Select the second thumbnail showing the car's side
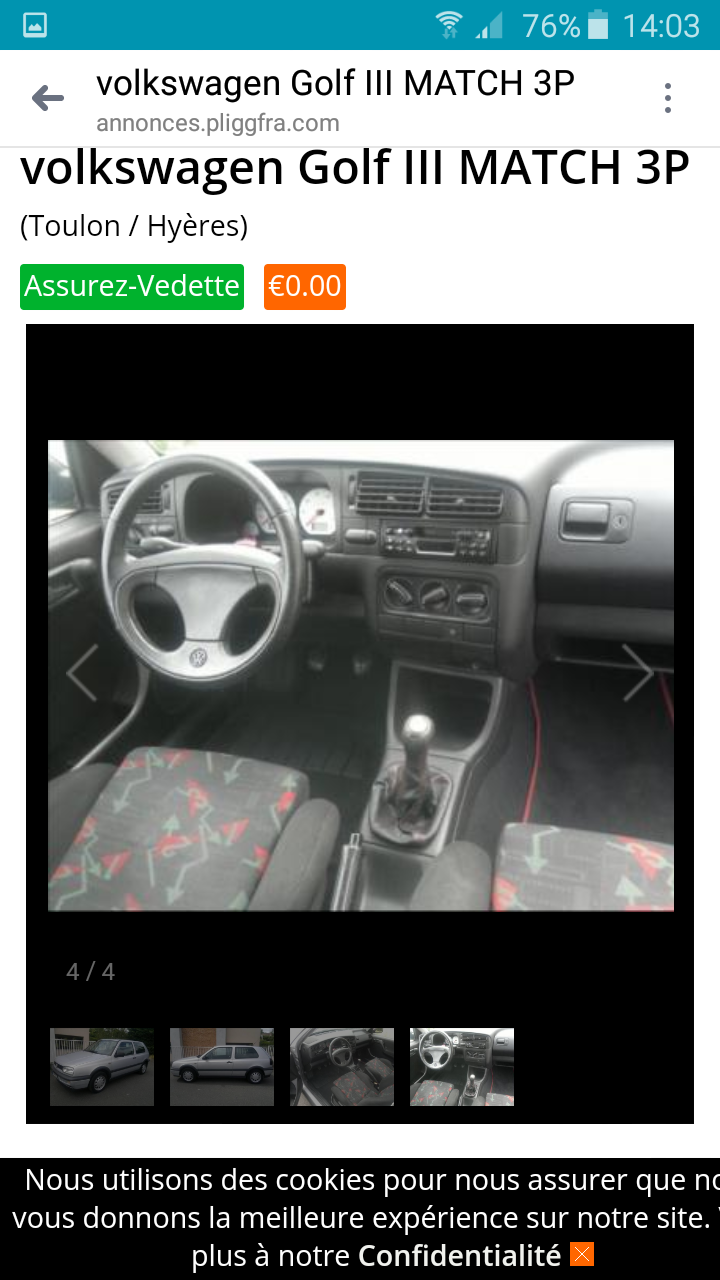The image size is (720, 1280). click(x=222, y=1067)
